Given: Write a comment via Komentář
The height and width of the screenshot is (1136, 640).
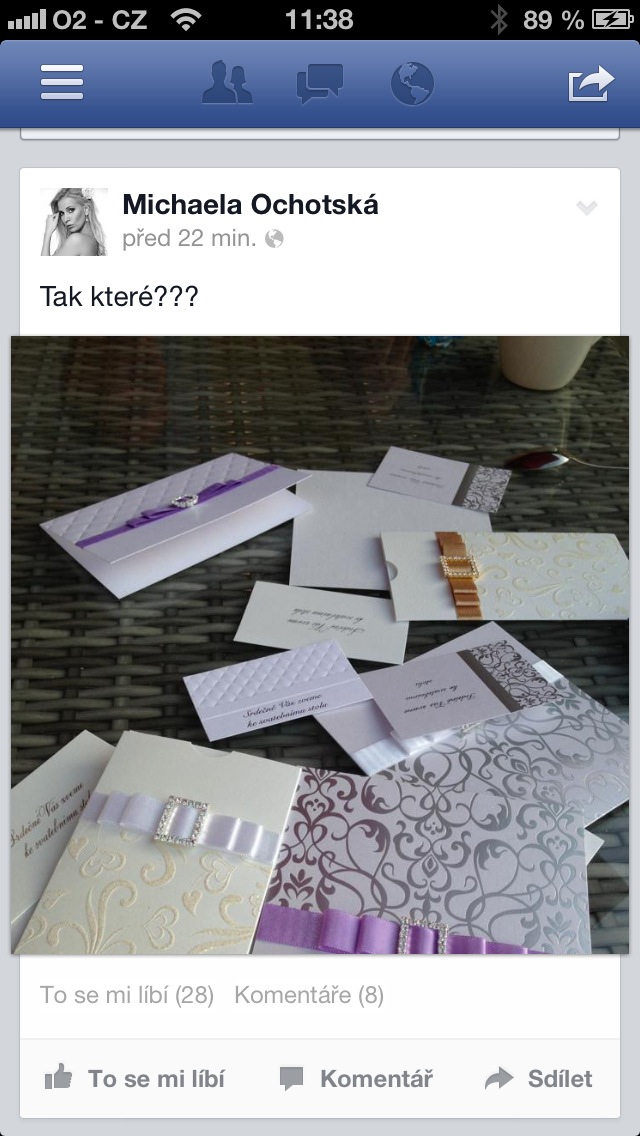Looking at the screenshot, I should tap(357, 1079).
